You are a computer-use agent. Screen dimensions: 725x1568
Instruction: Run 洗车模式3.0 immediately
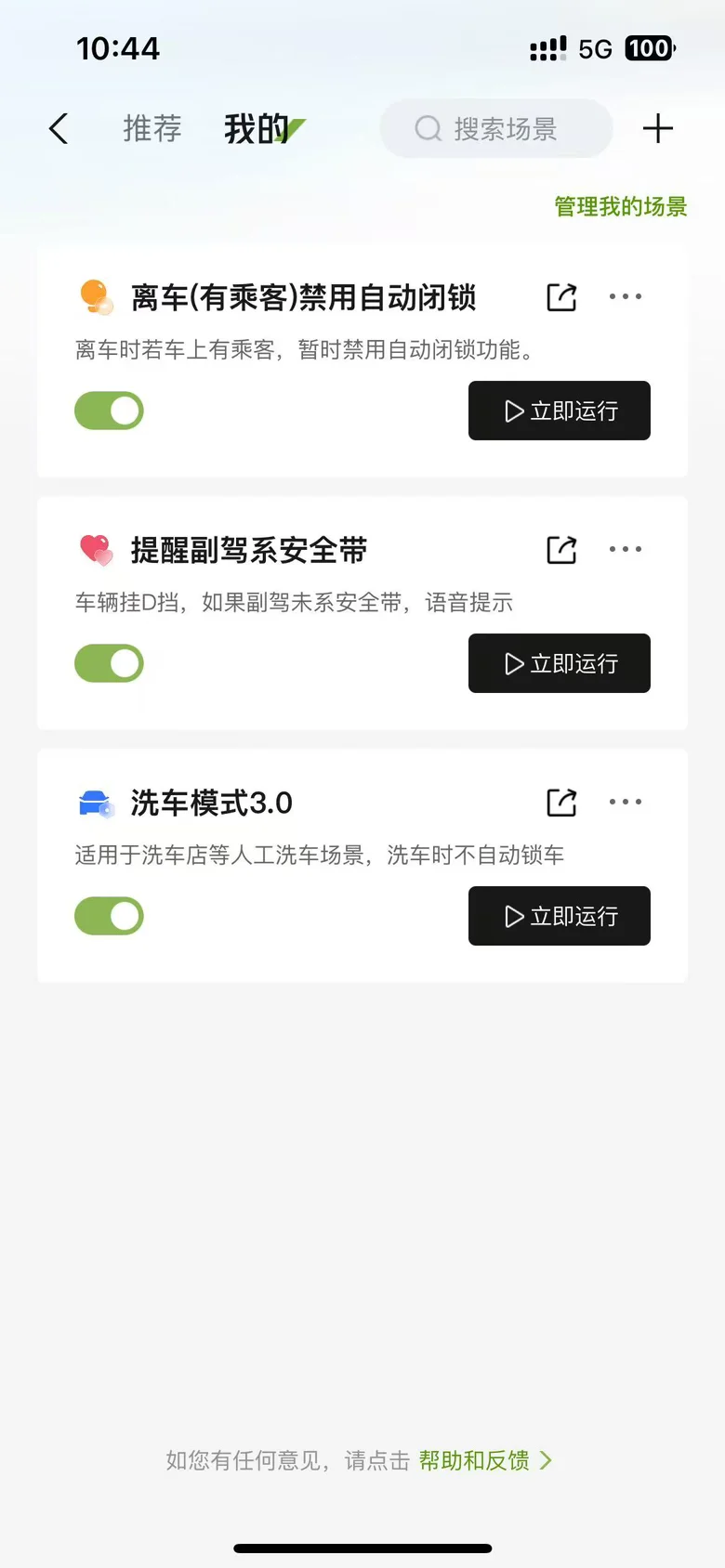coord(559,916)
